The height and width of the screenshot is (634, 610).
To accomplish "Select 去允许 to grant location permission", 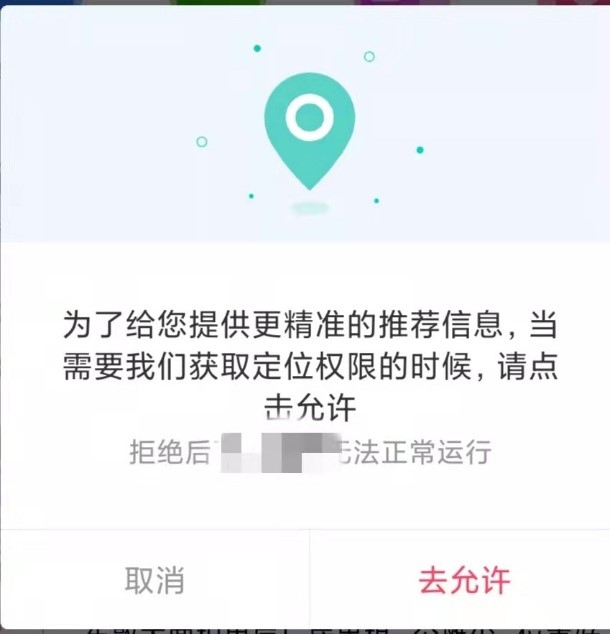I will coord(463,580).
